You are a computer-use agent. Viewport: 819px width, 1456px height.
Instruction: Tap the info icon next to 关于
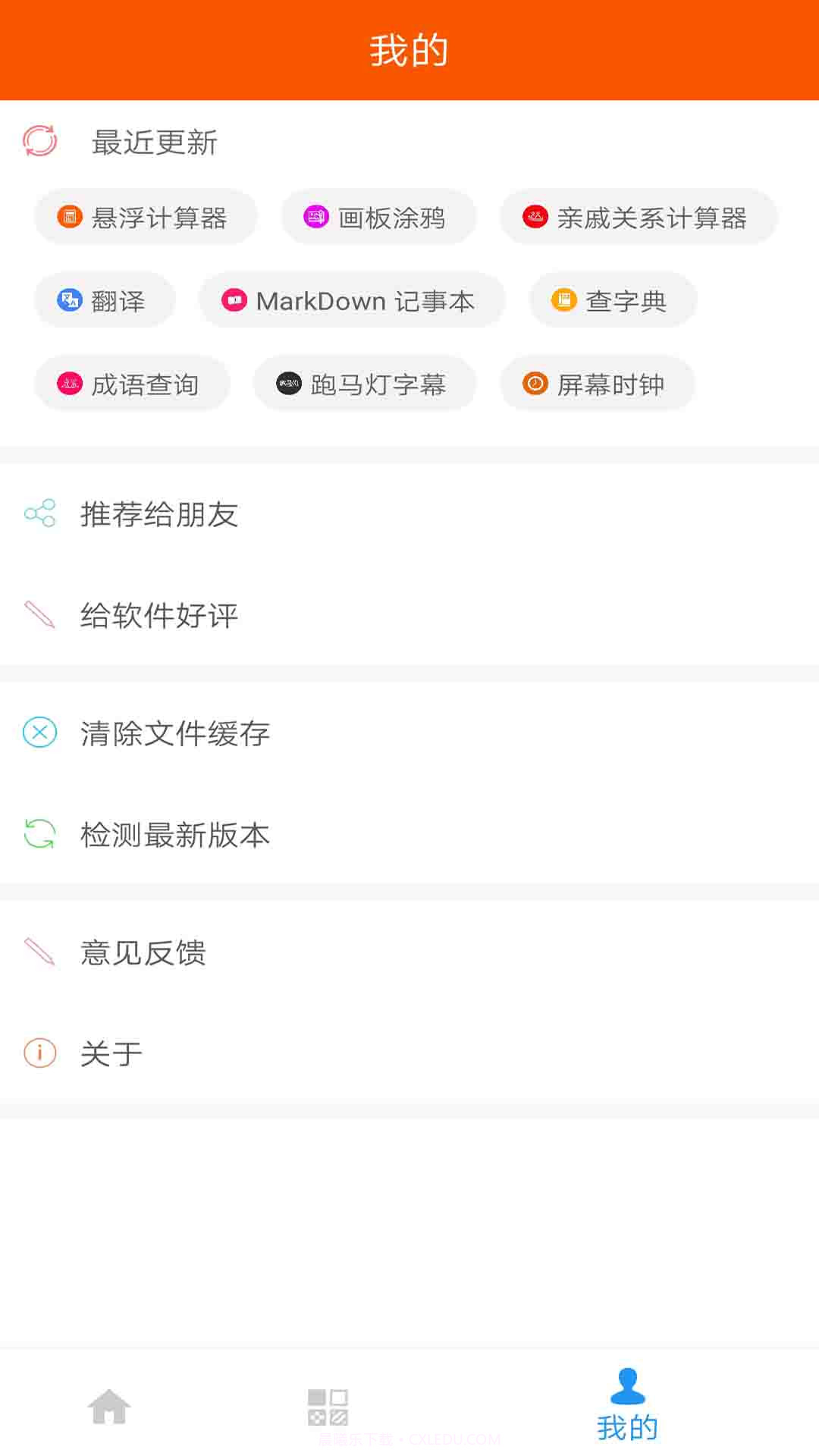(39, 1052)
